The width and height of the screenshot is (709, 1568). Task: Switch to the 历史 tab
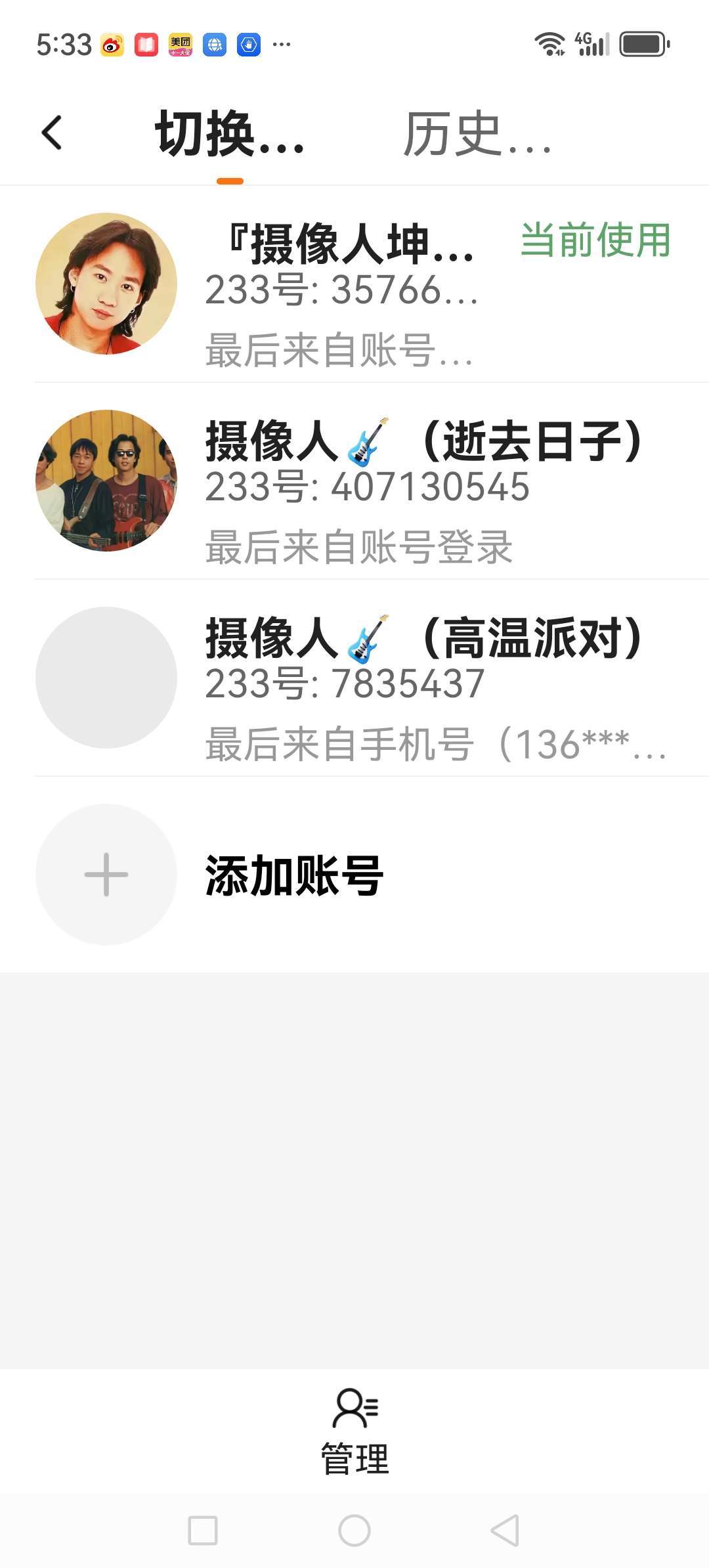pyautogui.click(x=477, y=134)
